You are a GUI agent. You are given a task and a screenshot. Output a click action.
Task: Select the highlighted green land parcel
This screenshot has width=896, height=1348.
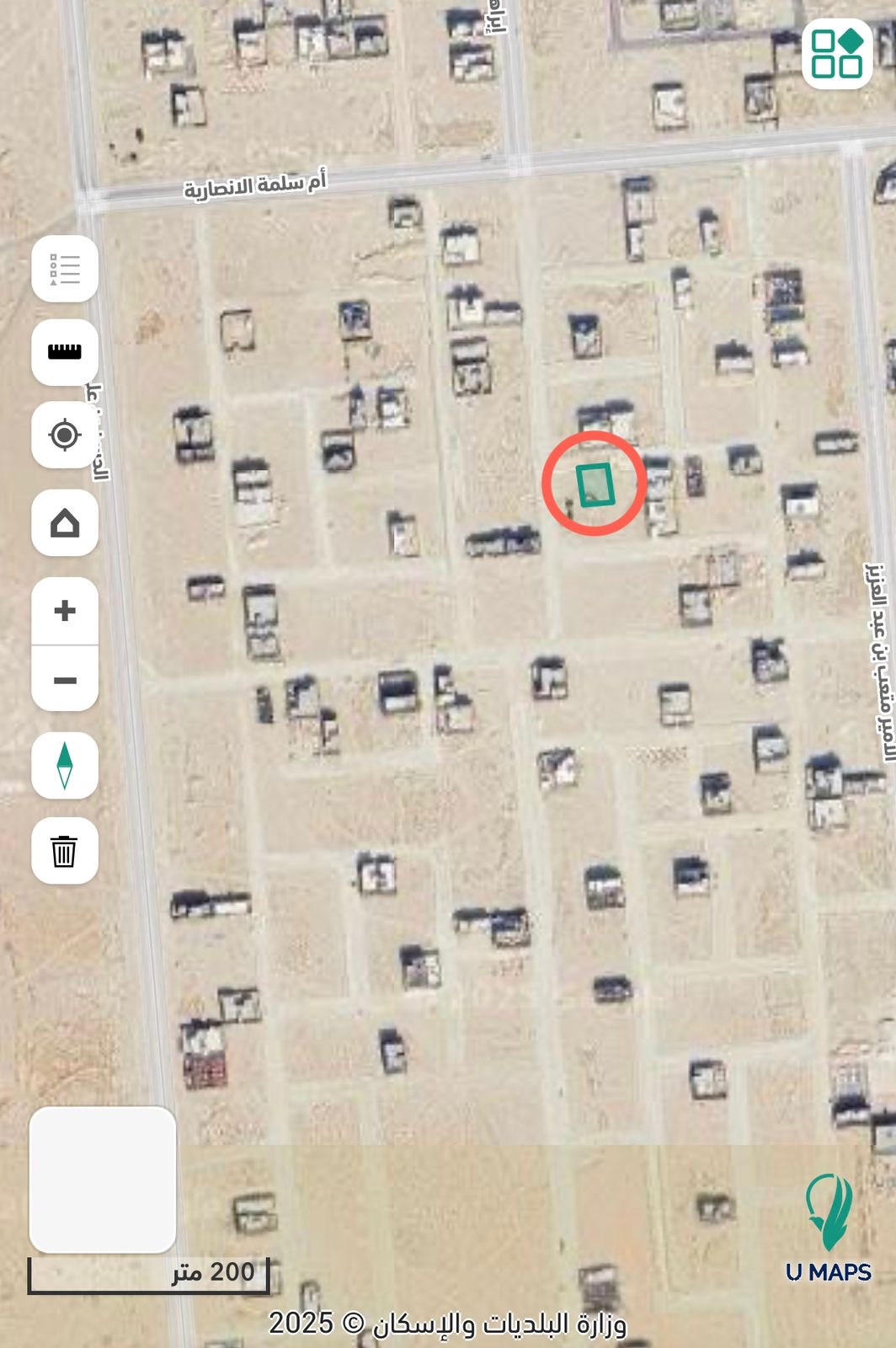pos(595,484)
